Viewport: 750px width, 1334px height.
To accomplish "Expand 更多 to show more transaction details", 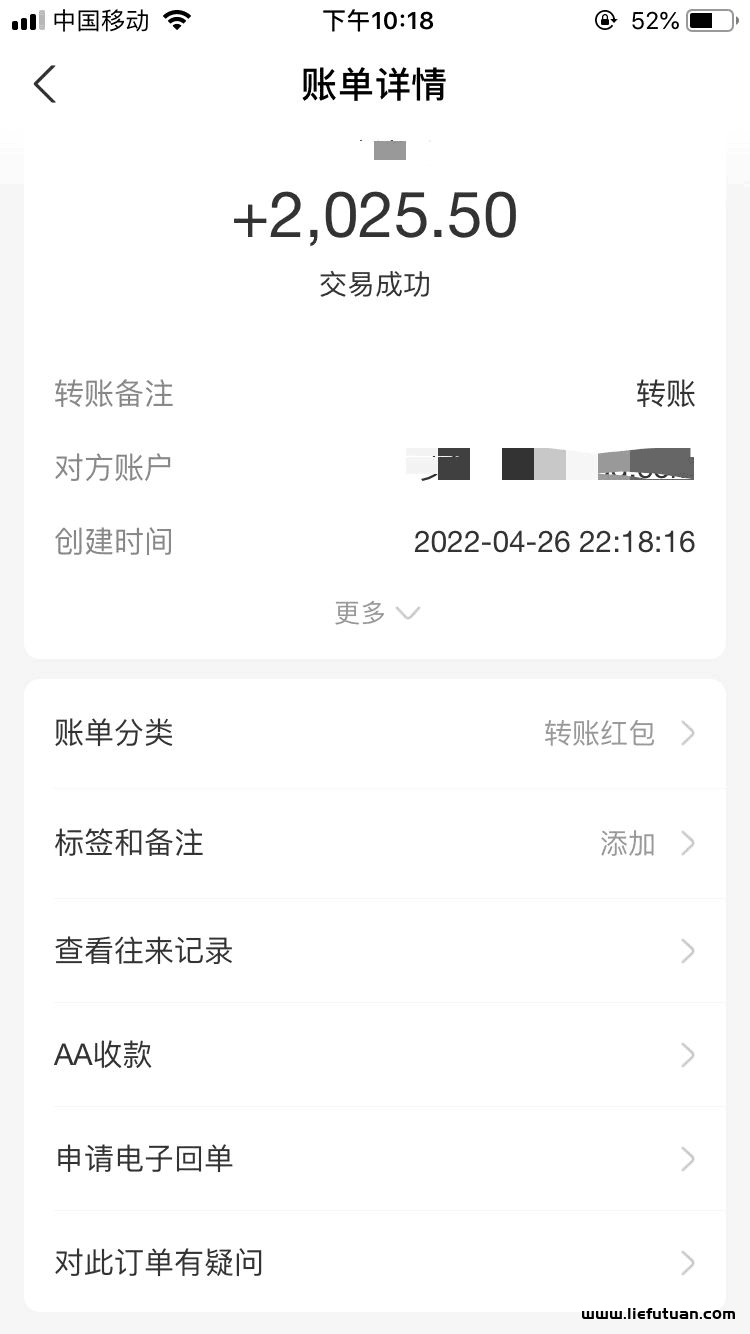I will 377,612.
